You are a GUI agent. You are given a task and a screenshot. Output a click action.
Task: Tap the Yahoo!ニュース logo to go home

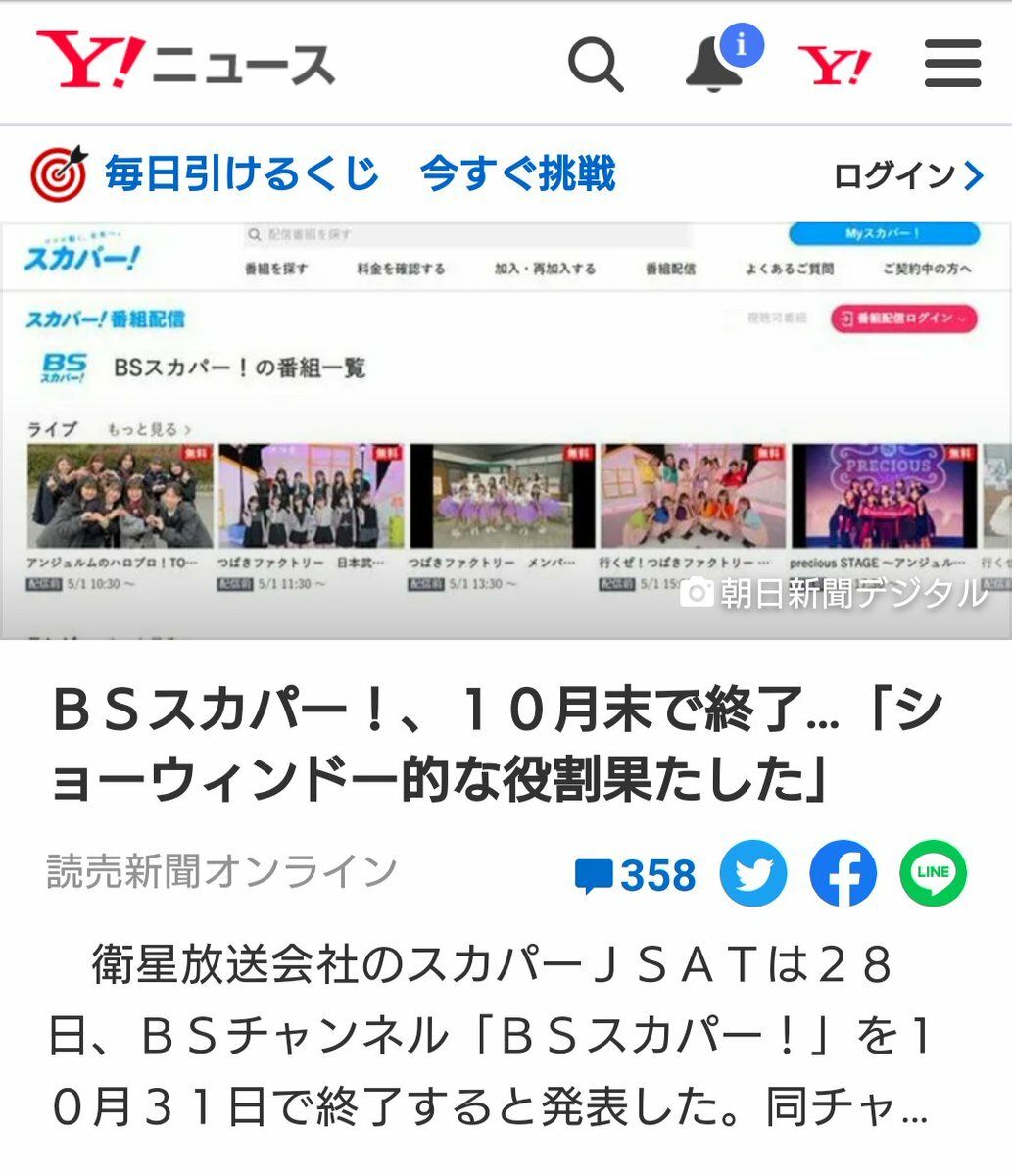pos(186,61)
